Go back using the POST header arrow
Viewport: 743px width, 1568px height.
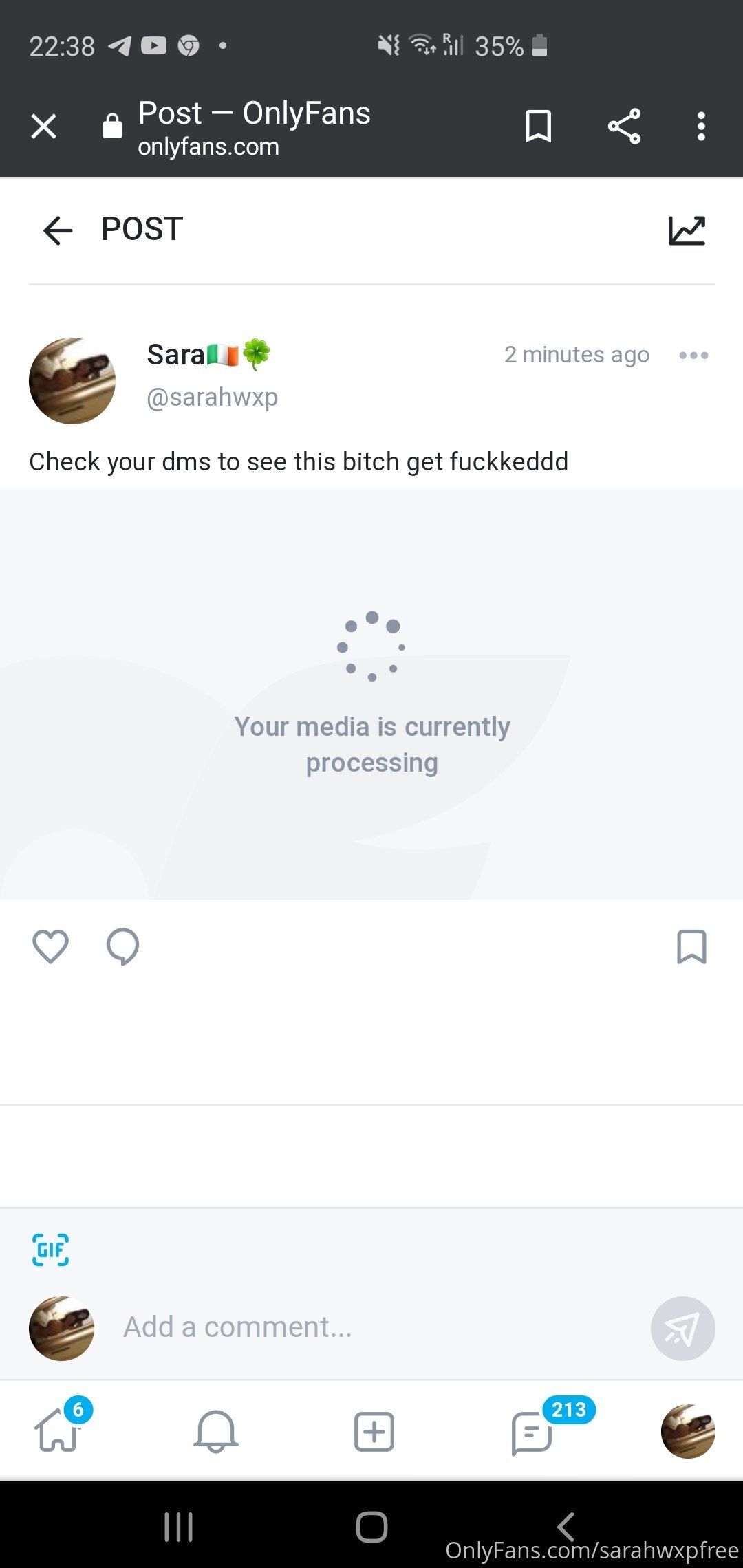click(x=58, y=230)
